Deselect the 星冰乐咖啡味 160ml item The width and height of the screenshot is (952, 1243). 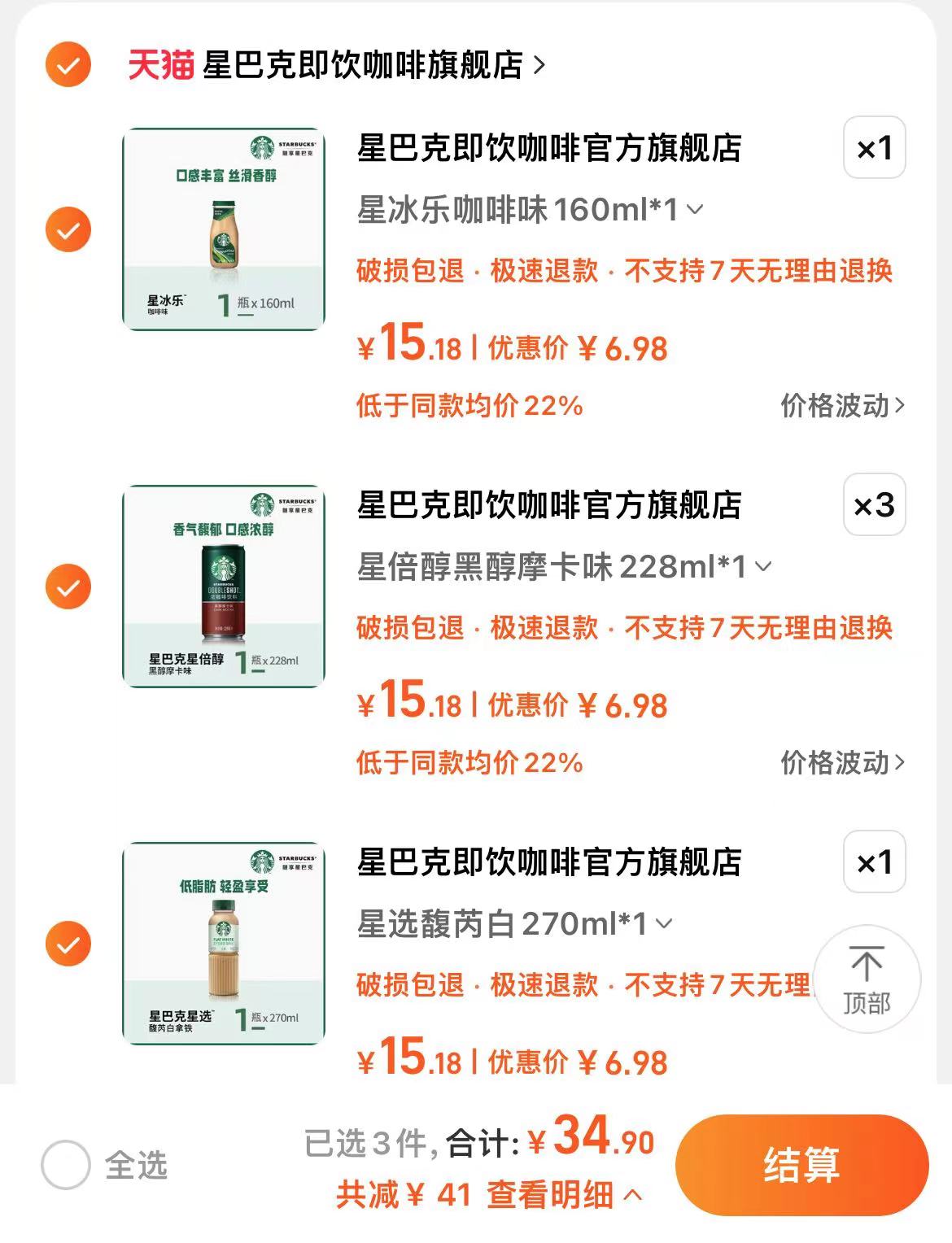pyautogui.click(x=68, y=229)
